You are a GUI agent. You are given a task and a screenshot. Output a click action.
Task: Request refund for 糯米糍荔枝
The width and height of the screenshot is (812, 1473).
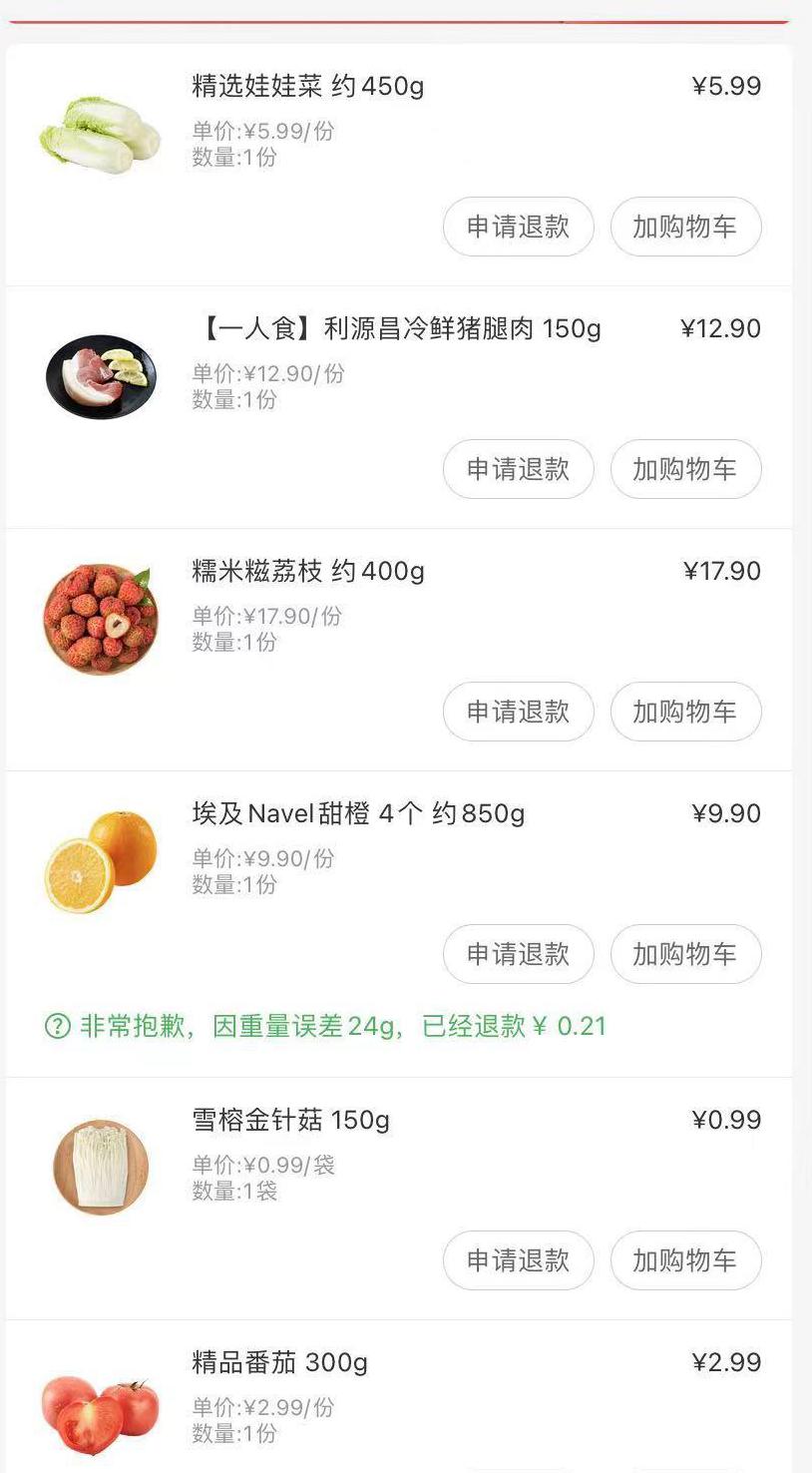[x=518, y=712]
